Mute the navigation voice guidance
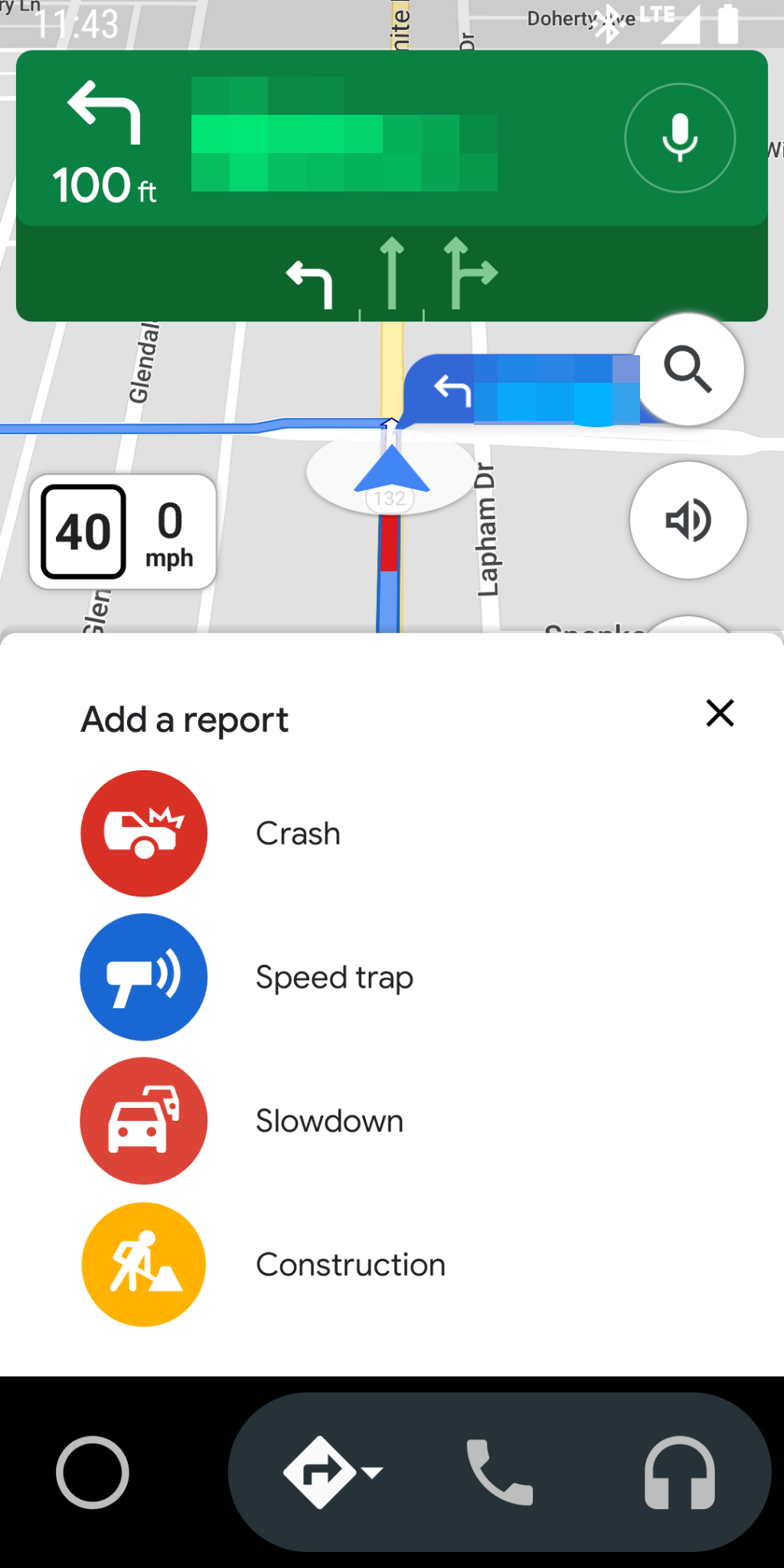Image resolution: width=784 pixels, height=1568 pixels. tap(688, 520)
